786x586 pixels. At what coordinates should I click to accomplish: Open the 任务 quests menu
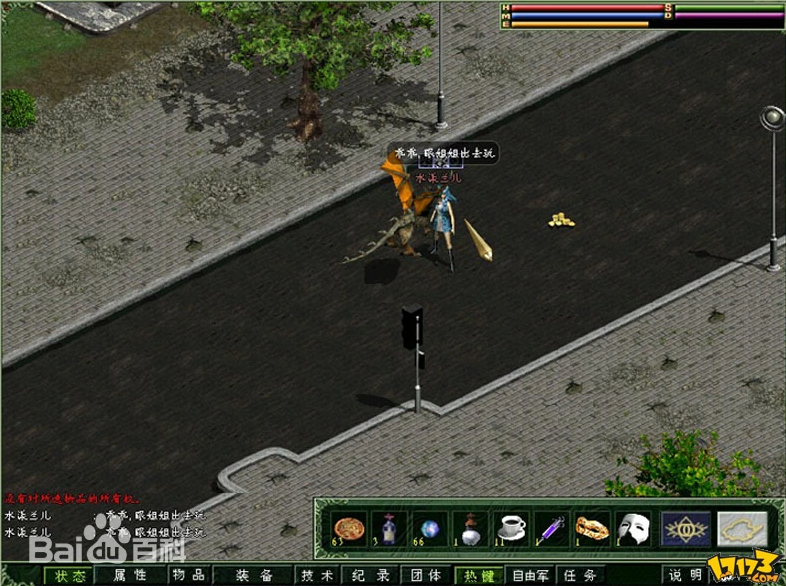[583, 575]
